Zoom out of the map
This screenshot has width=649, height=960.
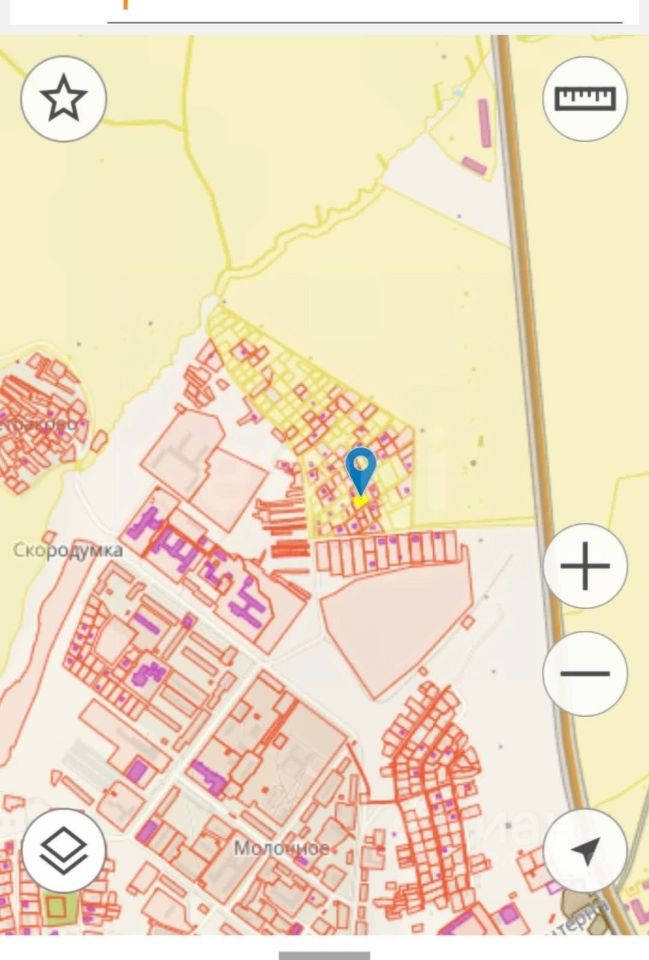point(585,673)
